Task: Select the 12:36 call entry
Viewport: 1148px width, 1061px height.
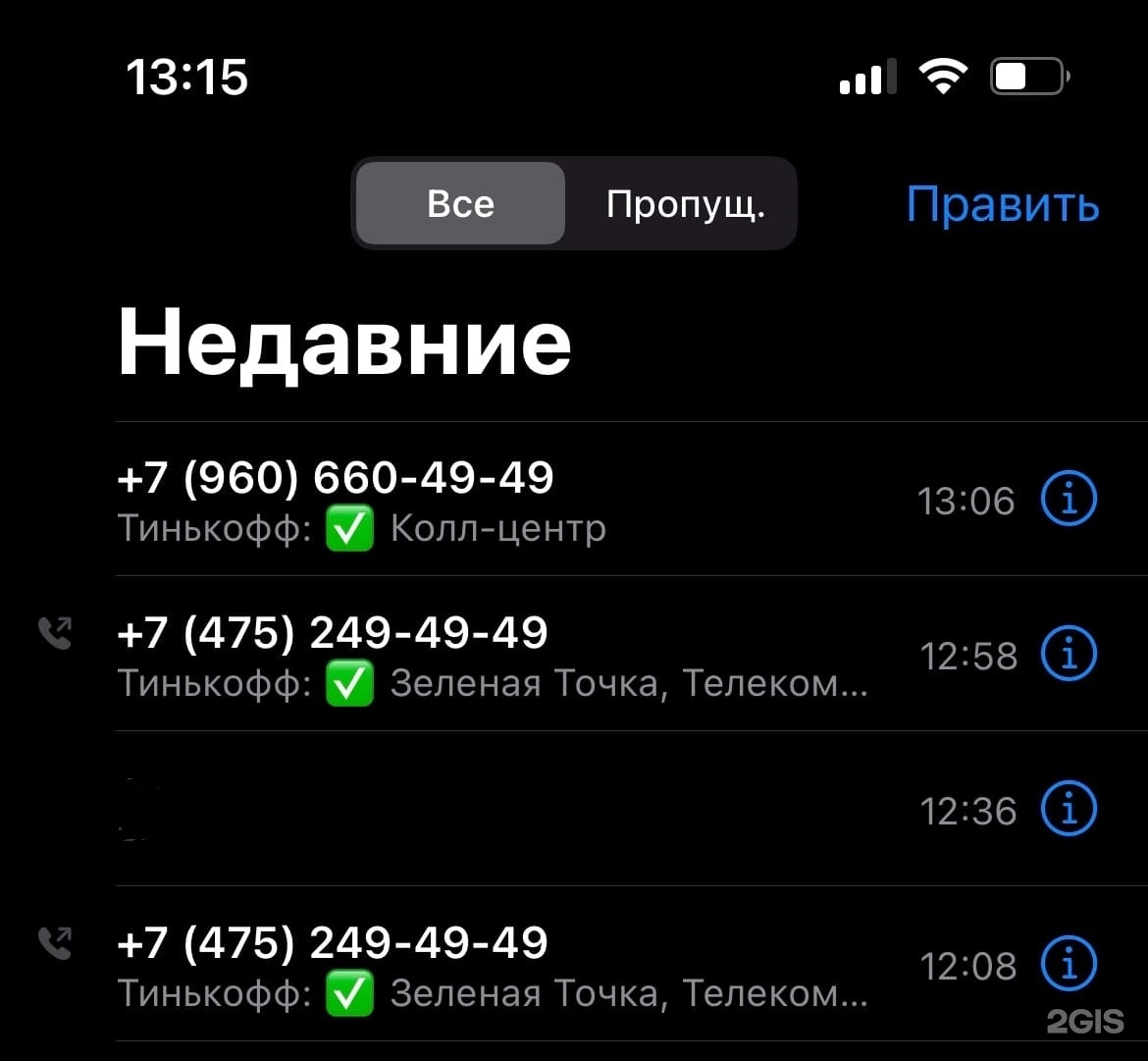Action: click(491, 810)
